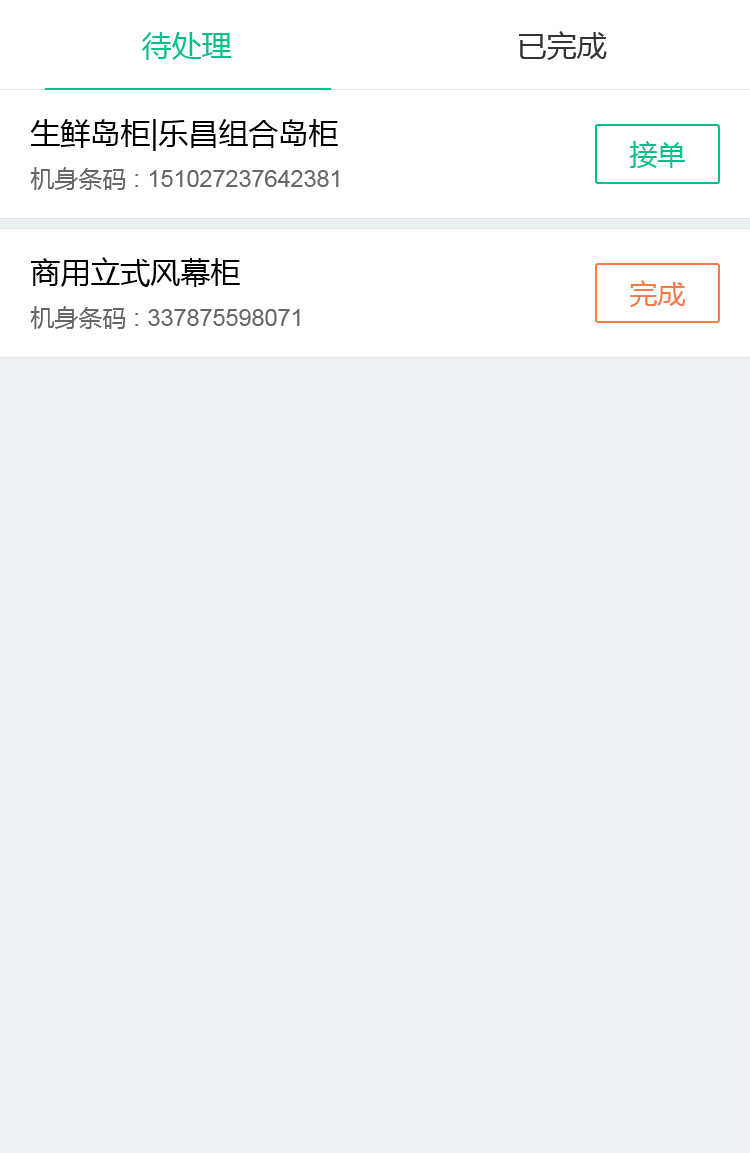This screenshot has width=750, height=1153.
Task: Tap 接单 for 生鲜岛柜|乐昌组合岛柜
Action: coord(657,154)
